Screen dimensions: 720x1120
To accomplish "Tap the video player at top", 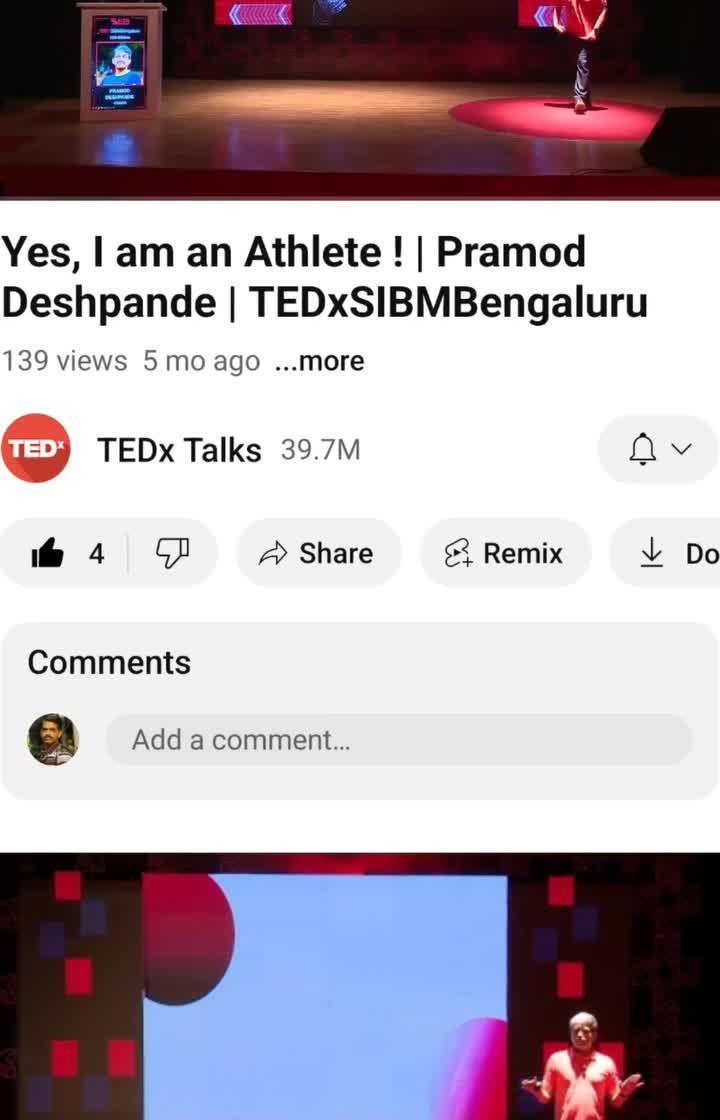I will point(360,99).
